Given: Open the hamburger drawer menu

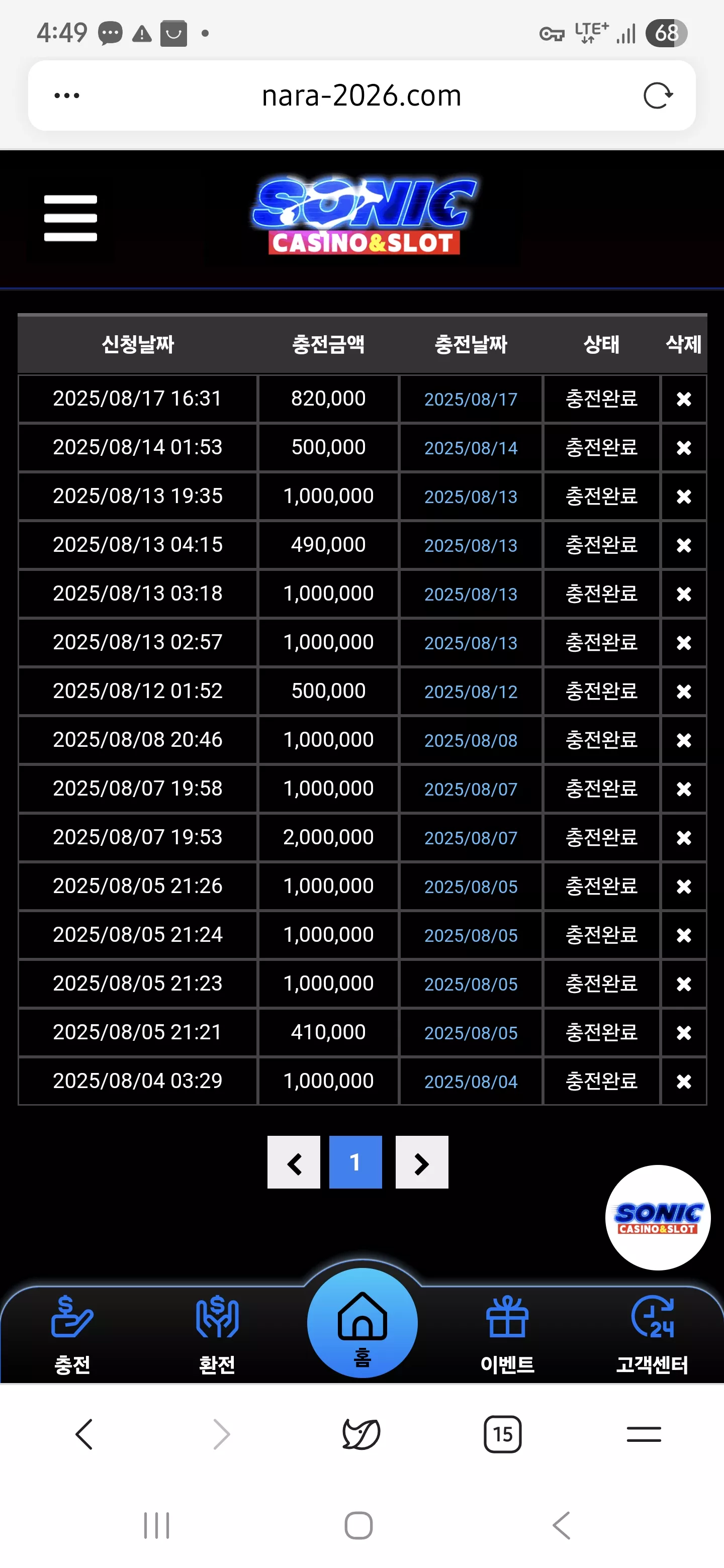Looking at the screenshot, I should [70, 218].
